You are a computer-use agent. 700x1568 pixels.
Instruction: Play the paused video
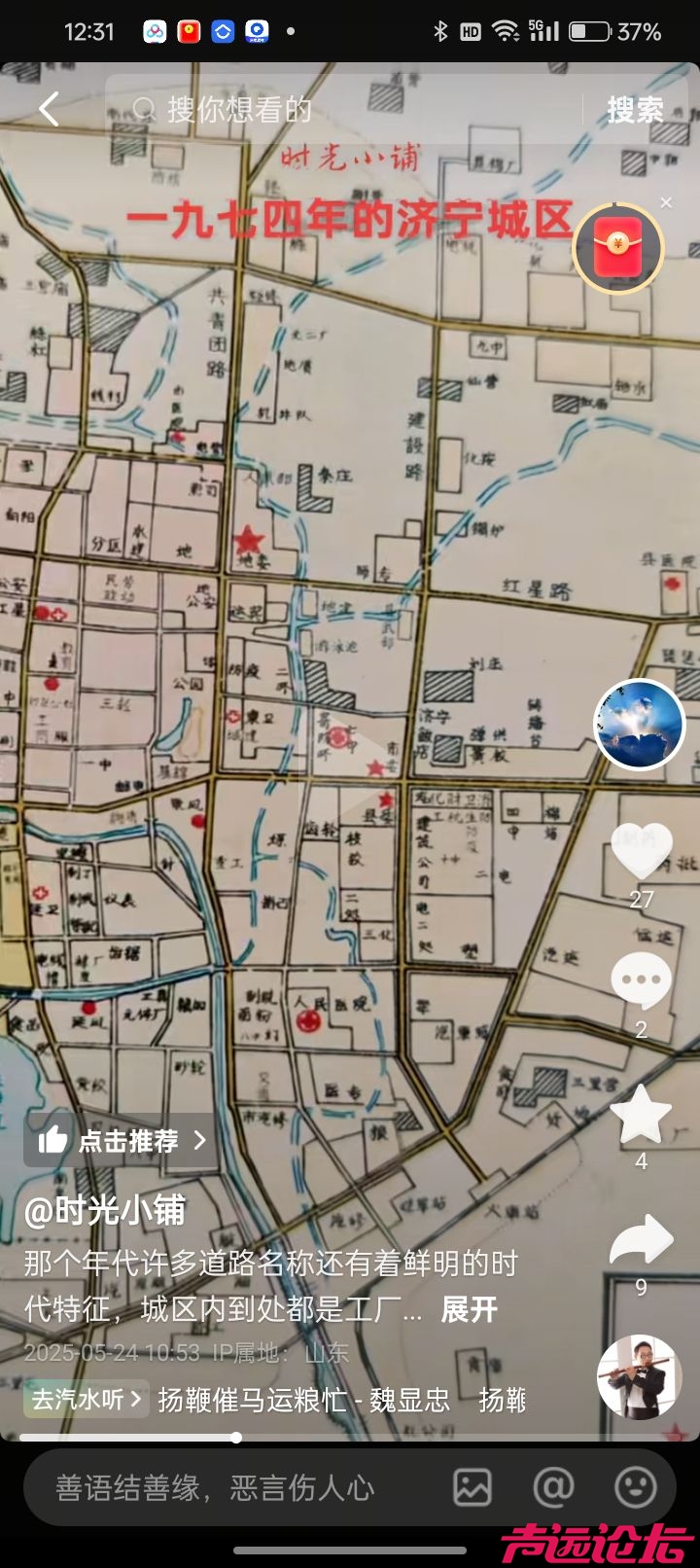[350, 759]
